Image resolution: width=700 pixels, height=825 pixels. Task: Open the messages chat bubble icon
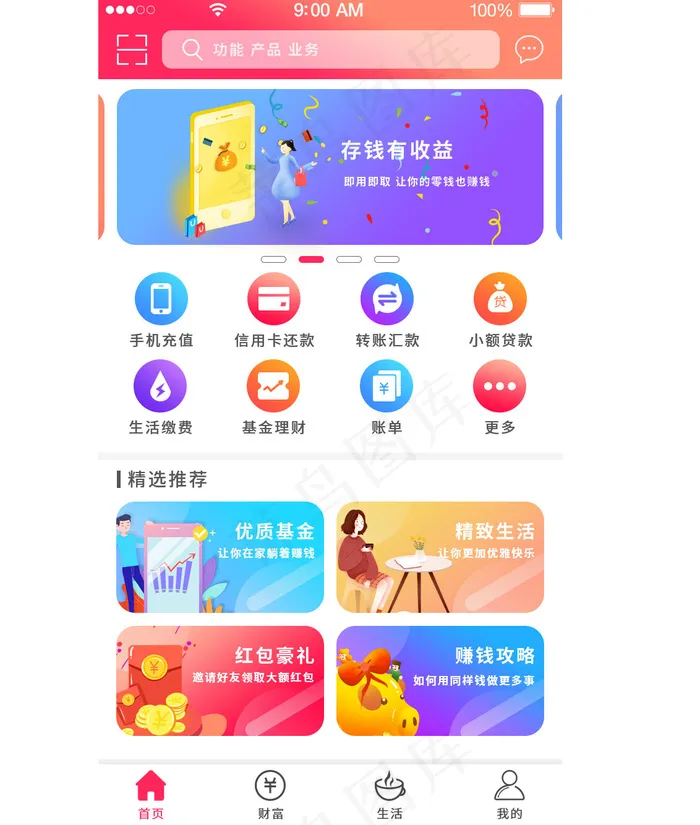pos(528,49)
